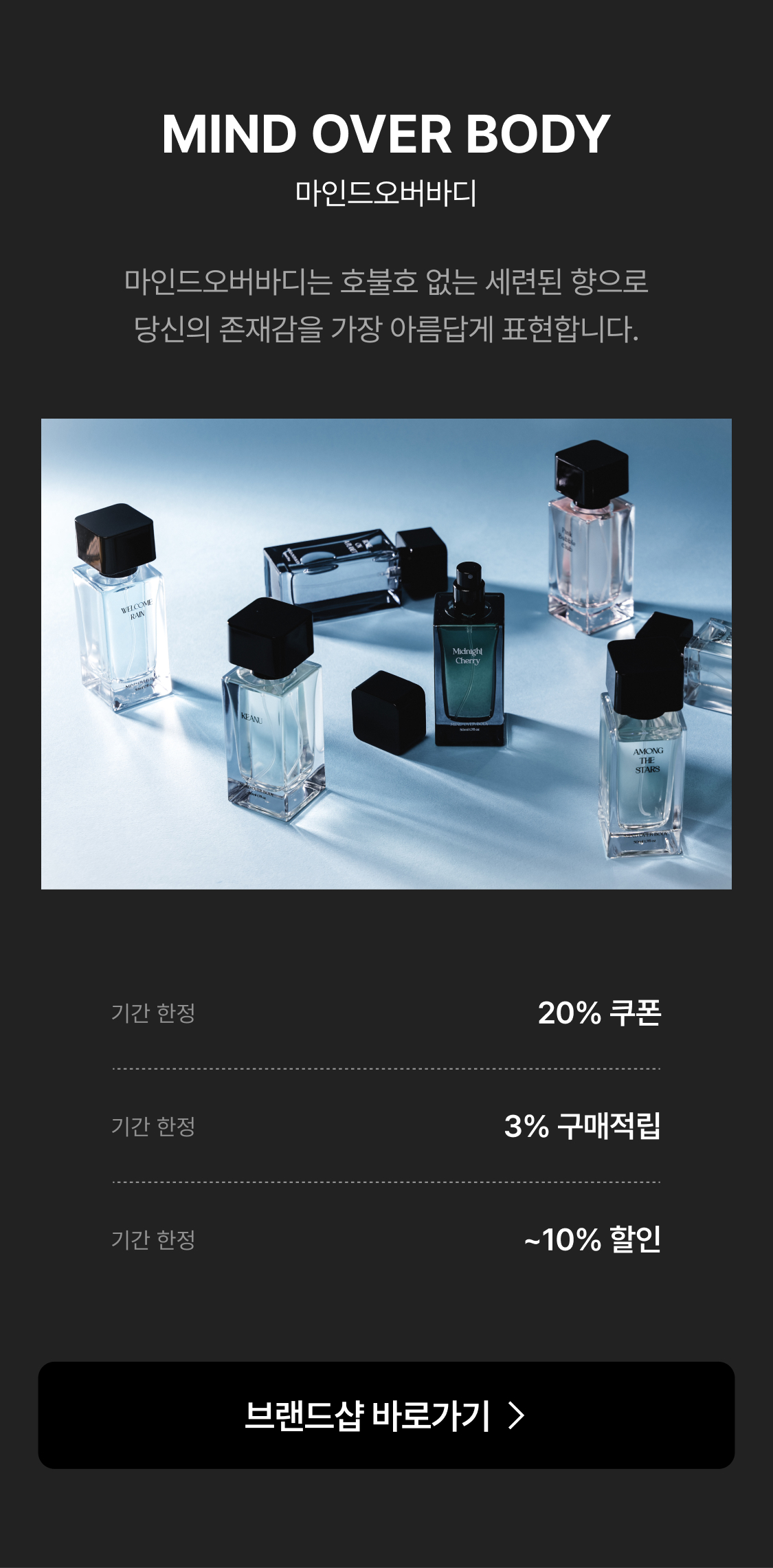Open the 브랜드샵 바로가기 button

point(386,1415)
